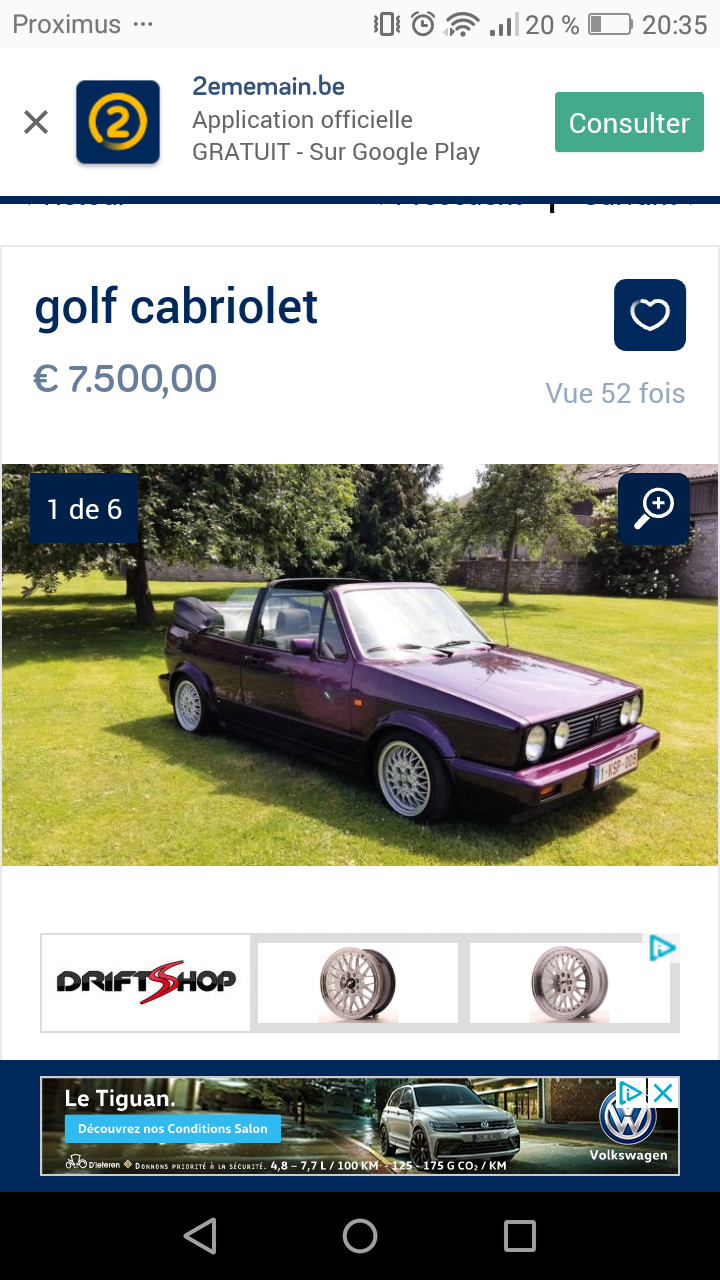Open the recent apps overview
Screen dimensions: 720x1280
click(x=519, y=1237)
